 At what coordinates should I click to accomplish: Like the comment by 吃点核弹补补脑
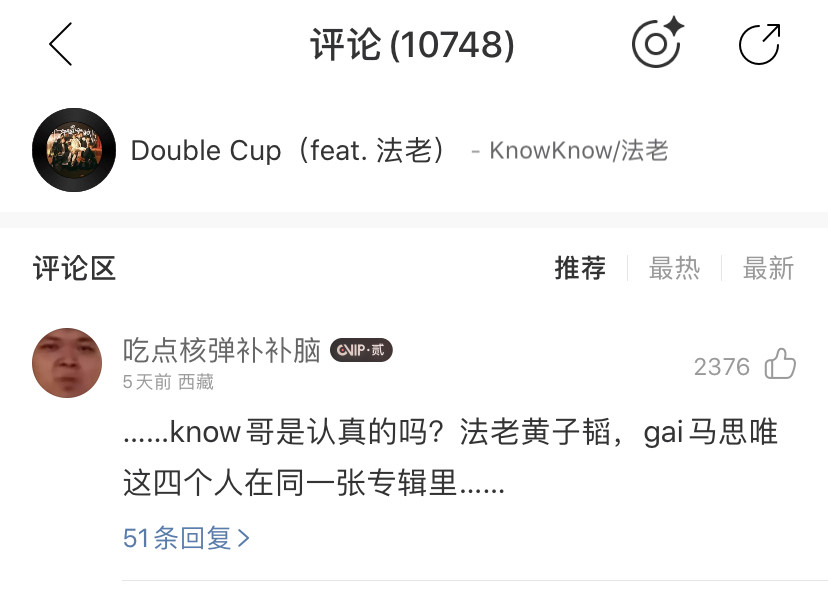[x=779, y=365]
